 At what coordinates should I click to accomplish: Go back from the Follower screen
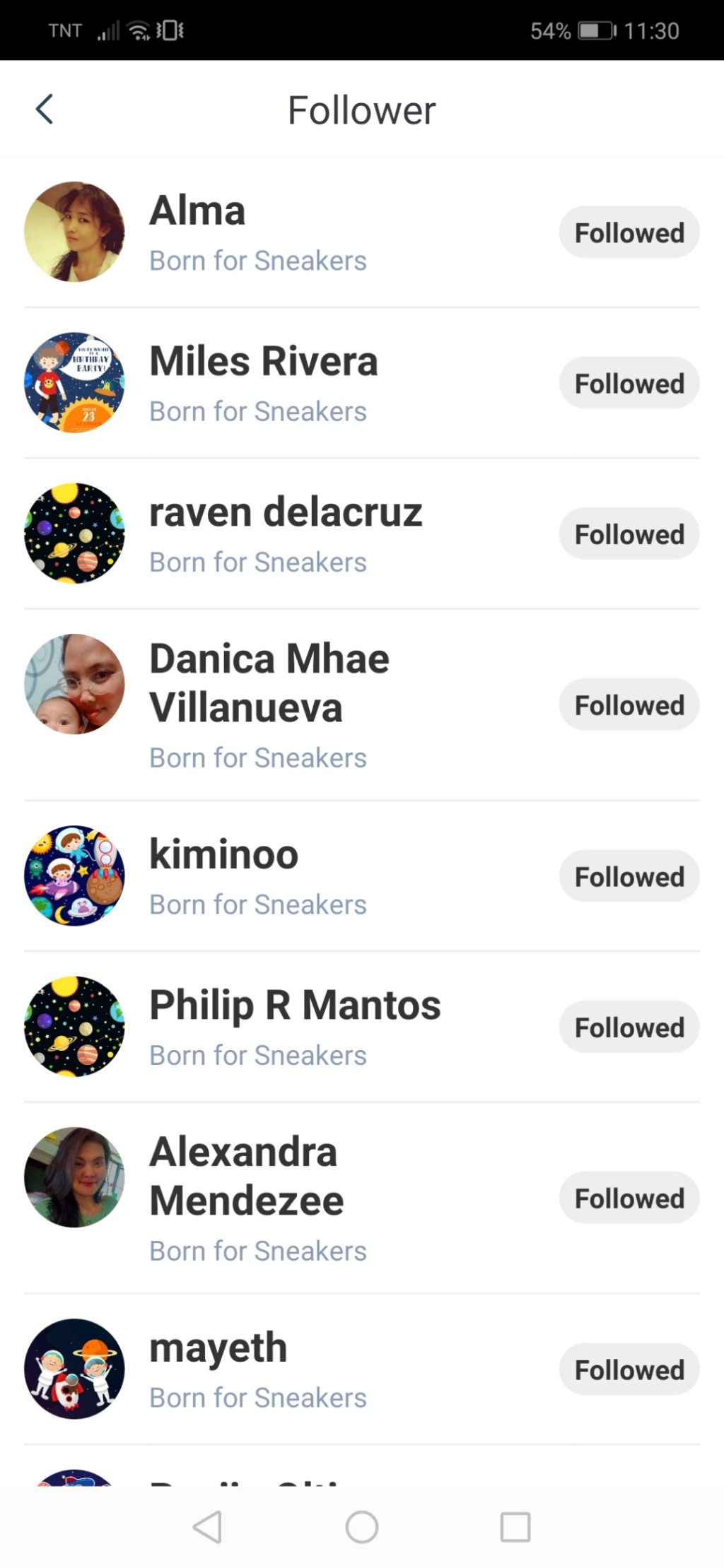click(x=45, y=110)
